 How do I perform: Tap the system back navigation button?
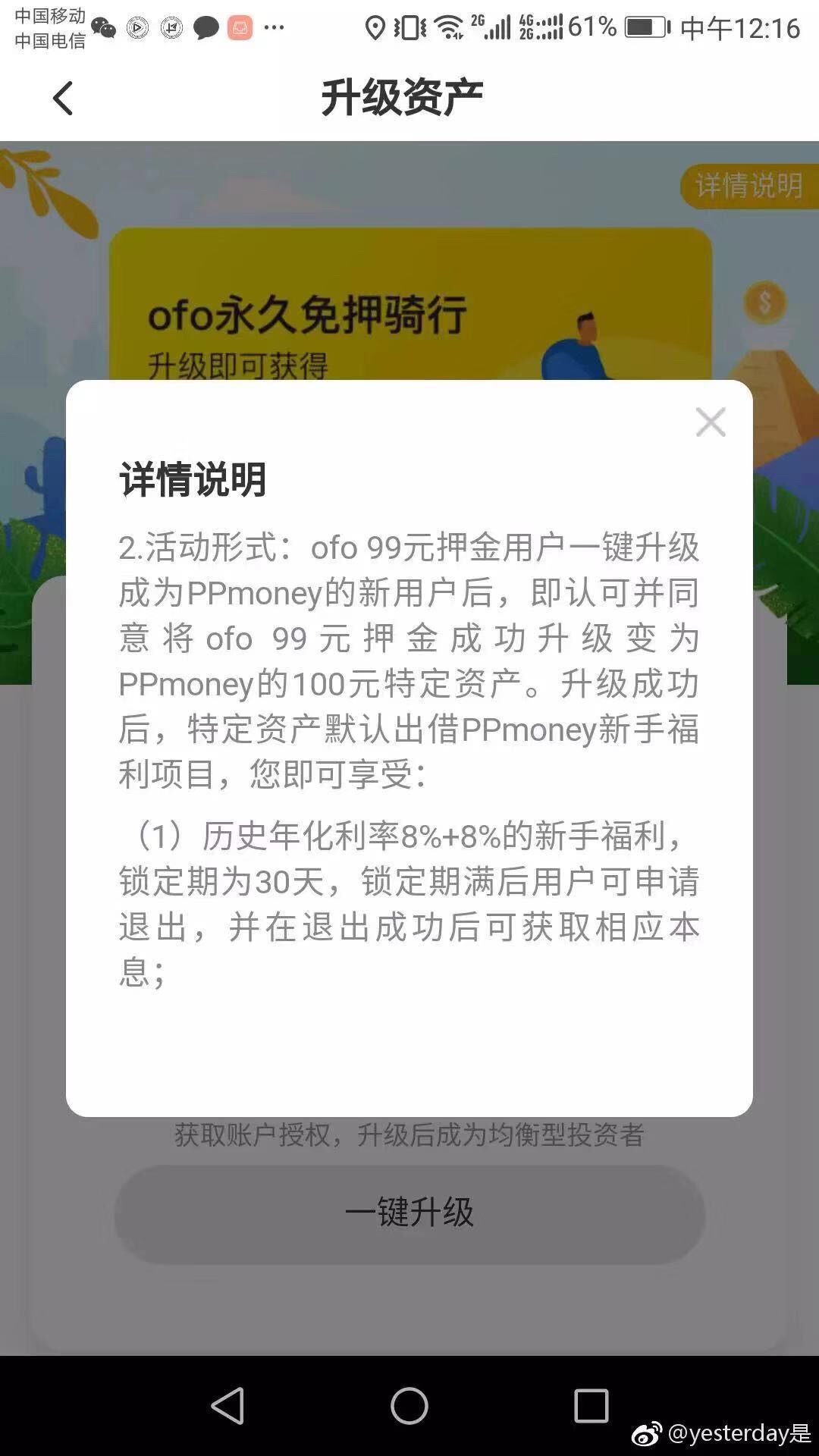coord(227,1405)
